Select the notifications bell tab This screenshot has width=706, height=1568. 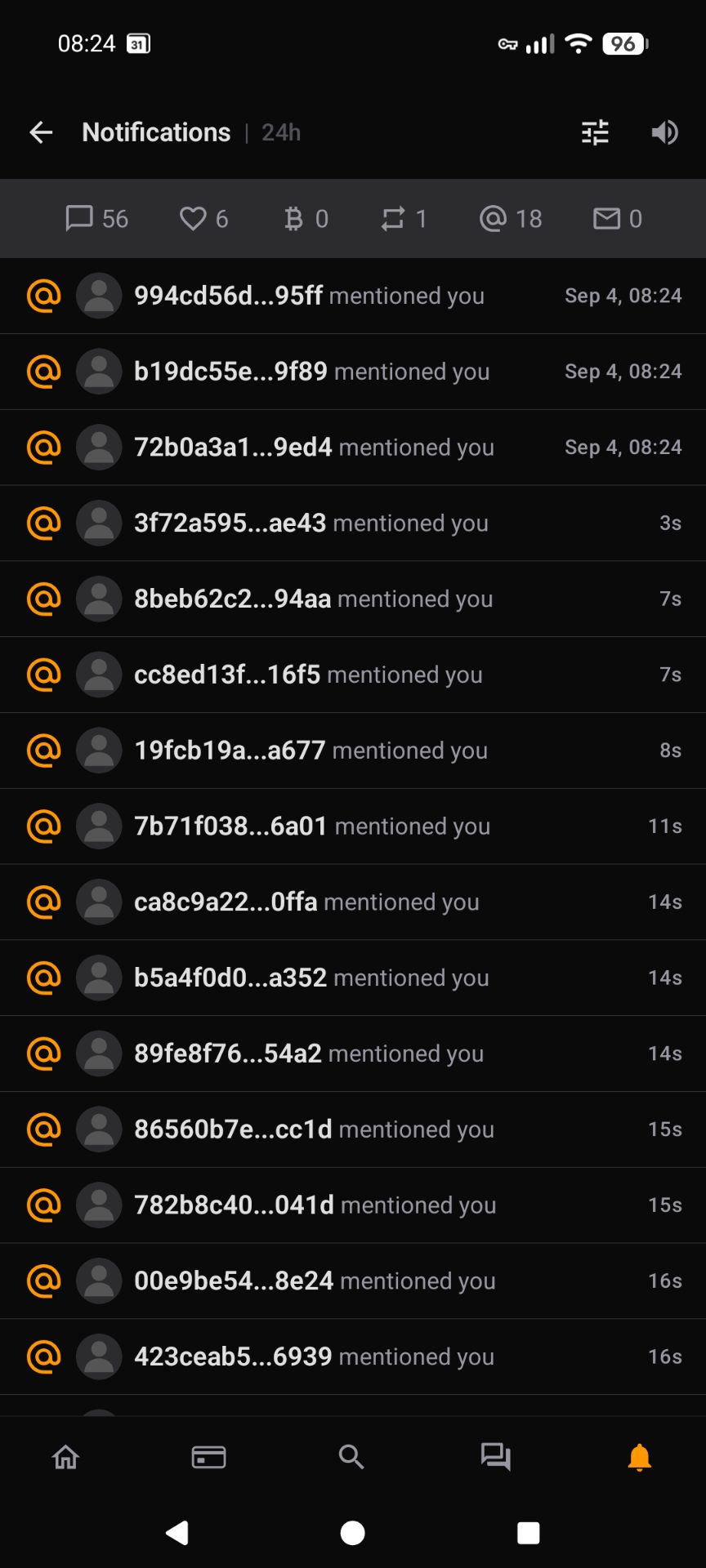pyautogui.click(x=639, y=1457)
